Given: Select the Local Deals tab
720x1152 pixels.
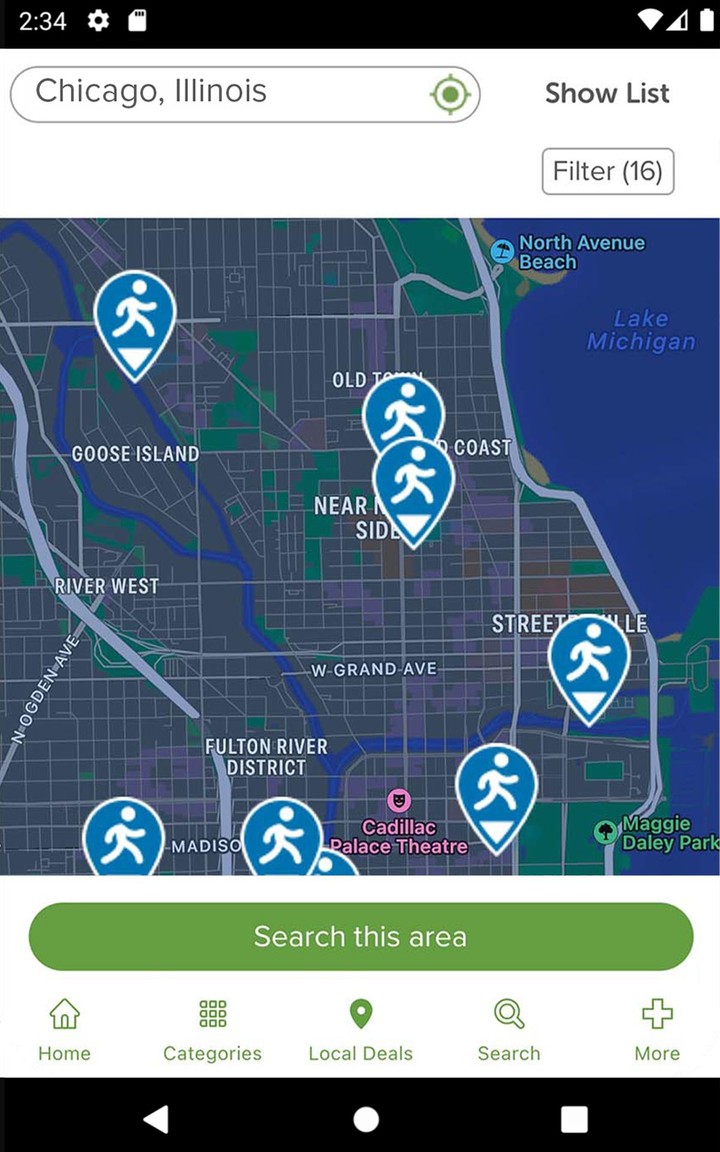Looking at the screenshot, I should (x=360, y=1030).
